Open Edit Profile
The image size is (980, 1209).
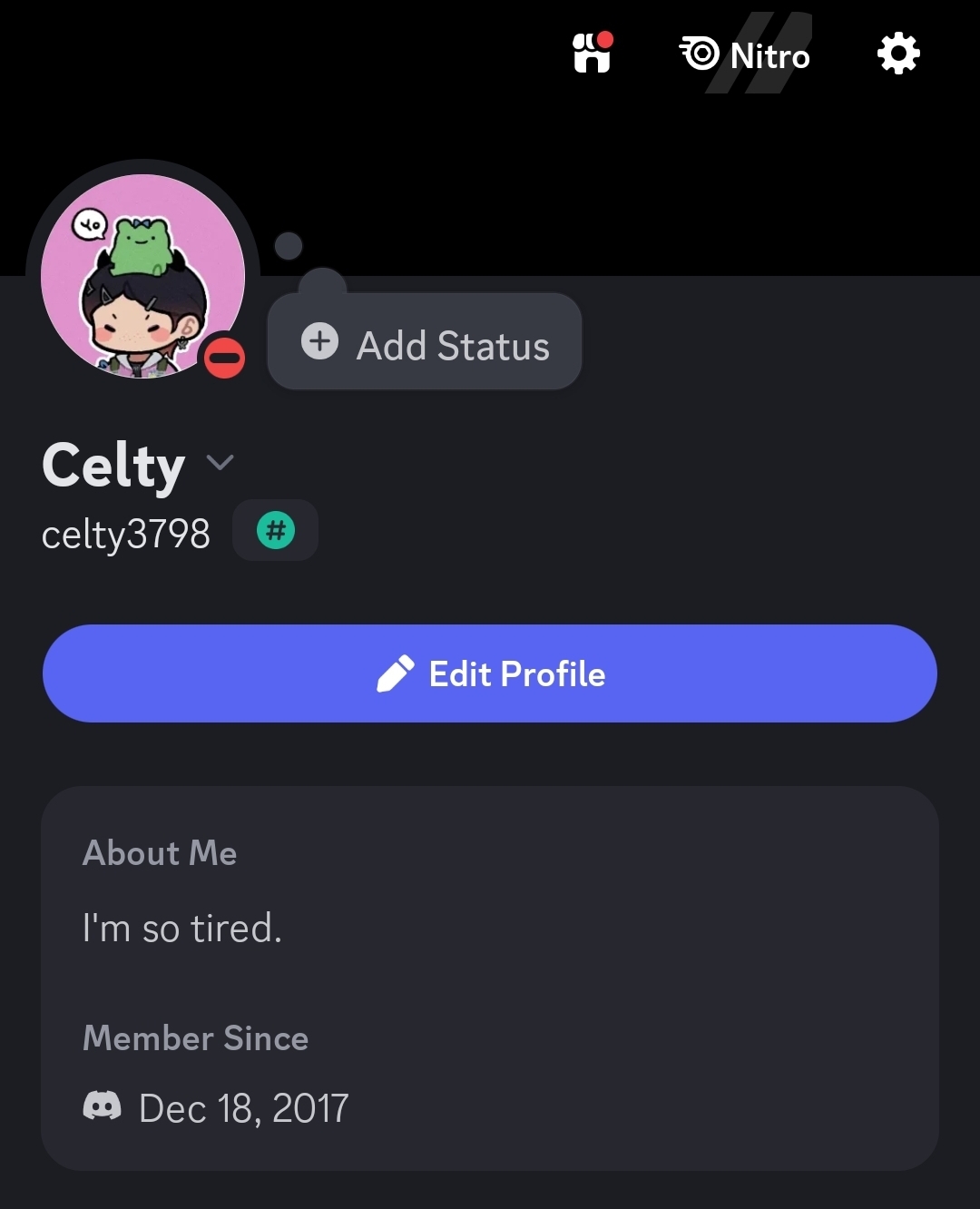click(x=490, y=673)
